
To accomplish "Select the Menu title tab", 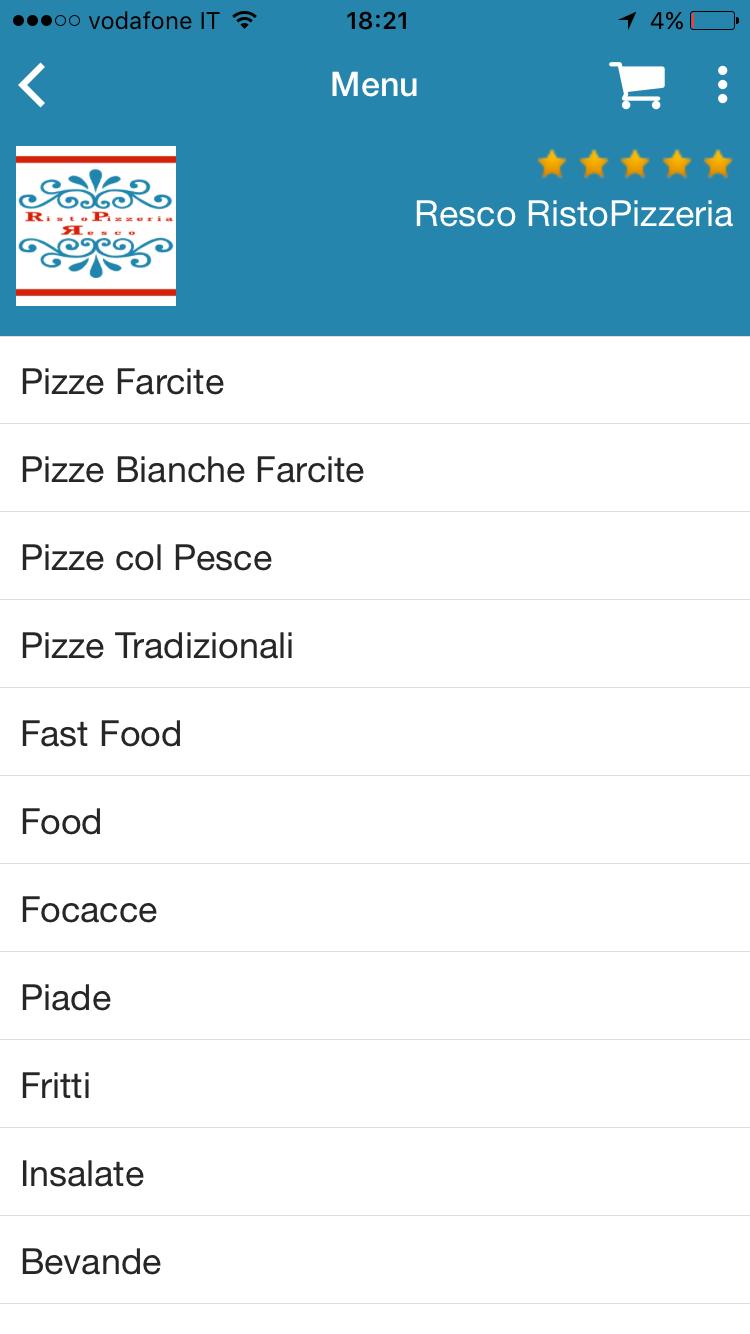I will [374, 84].
